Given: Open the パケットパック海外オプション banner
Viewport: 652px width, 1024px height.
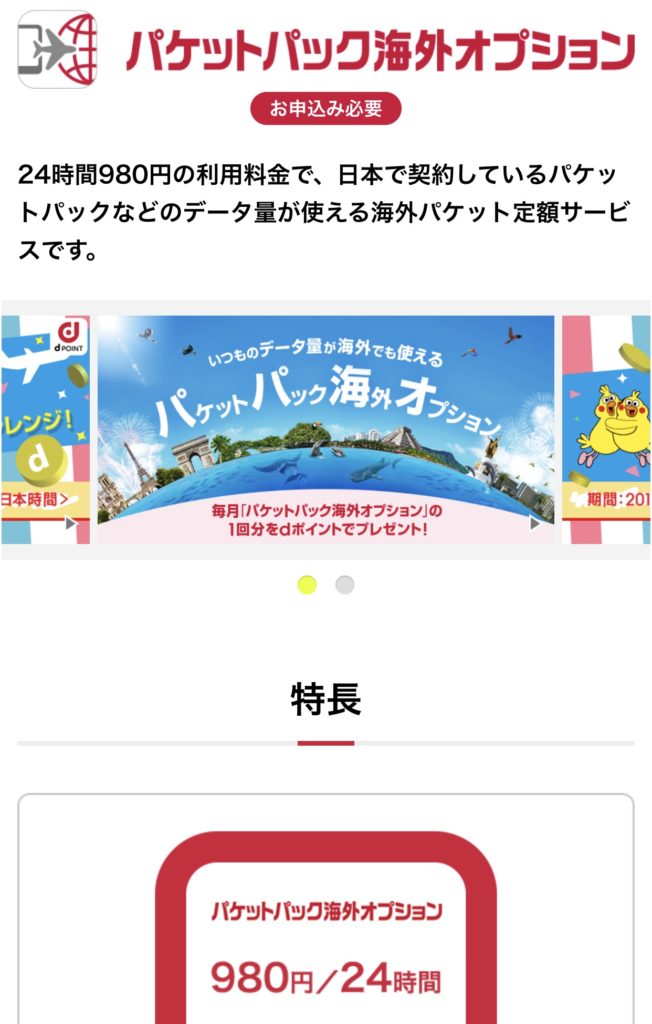Looking at the screenshot, I should 326,430.
